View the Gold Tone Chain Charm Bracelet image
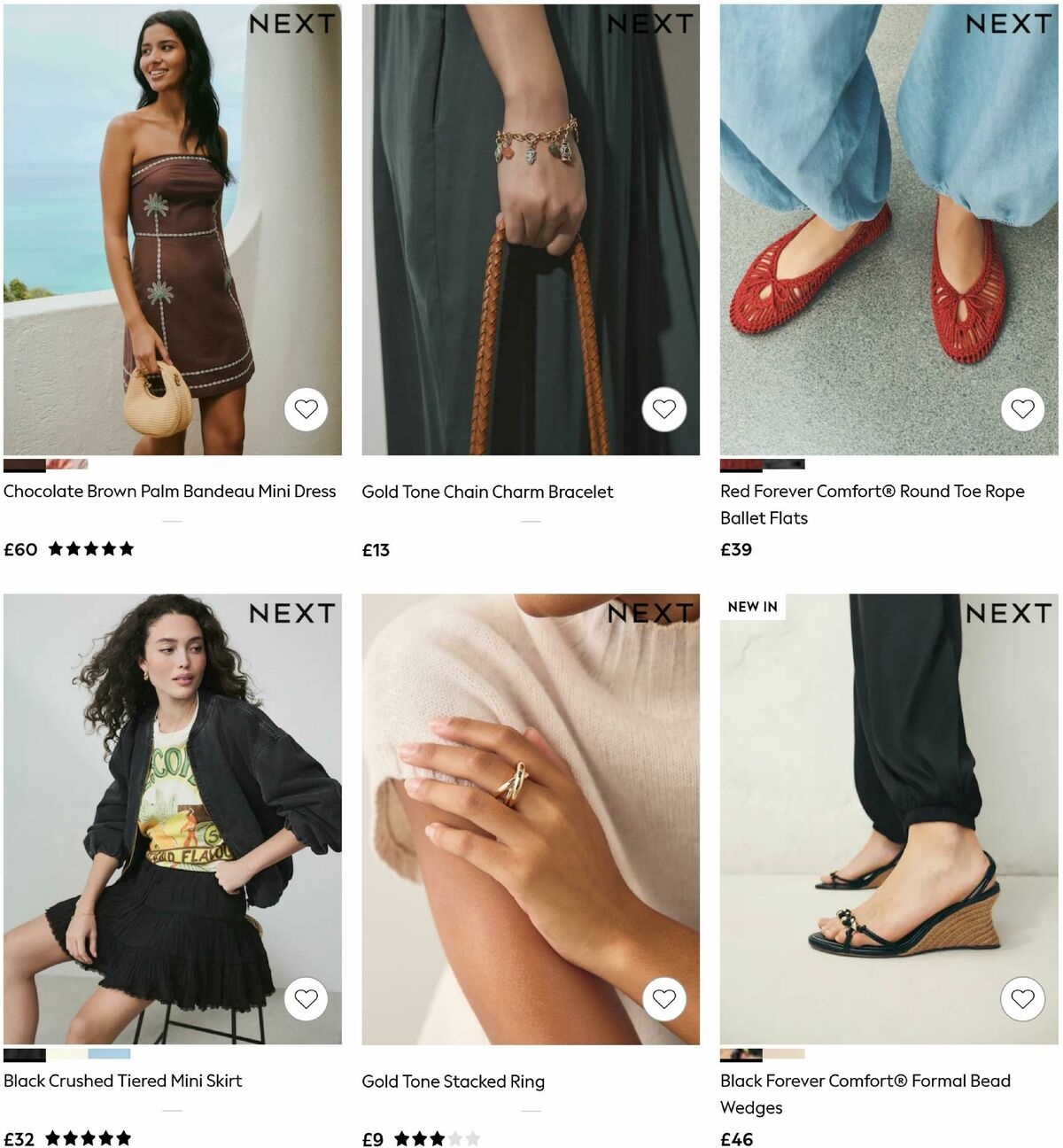Image resolution: width=1063 pixels, height=1148 pixels. 531,230
